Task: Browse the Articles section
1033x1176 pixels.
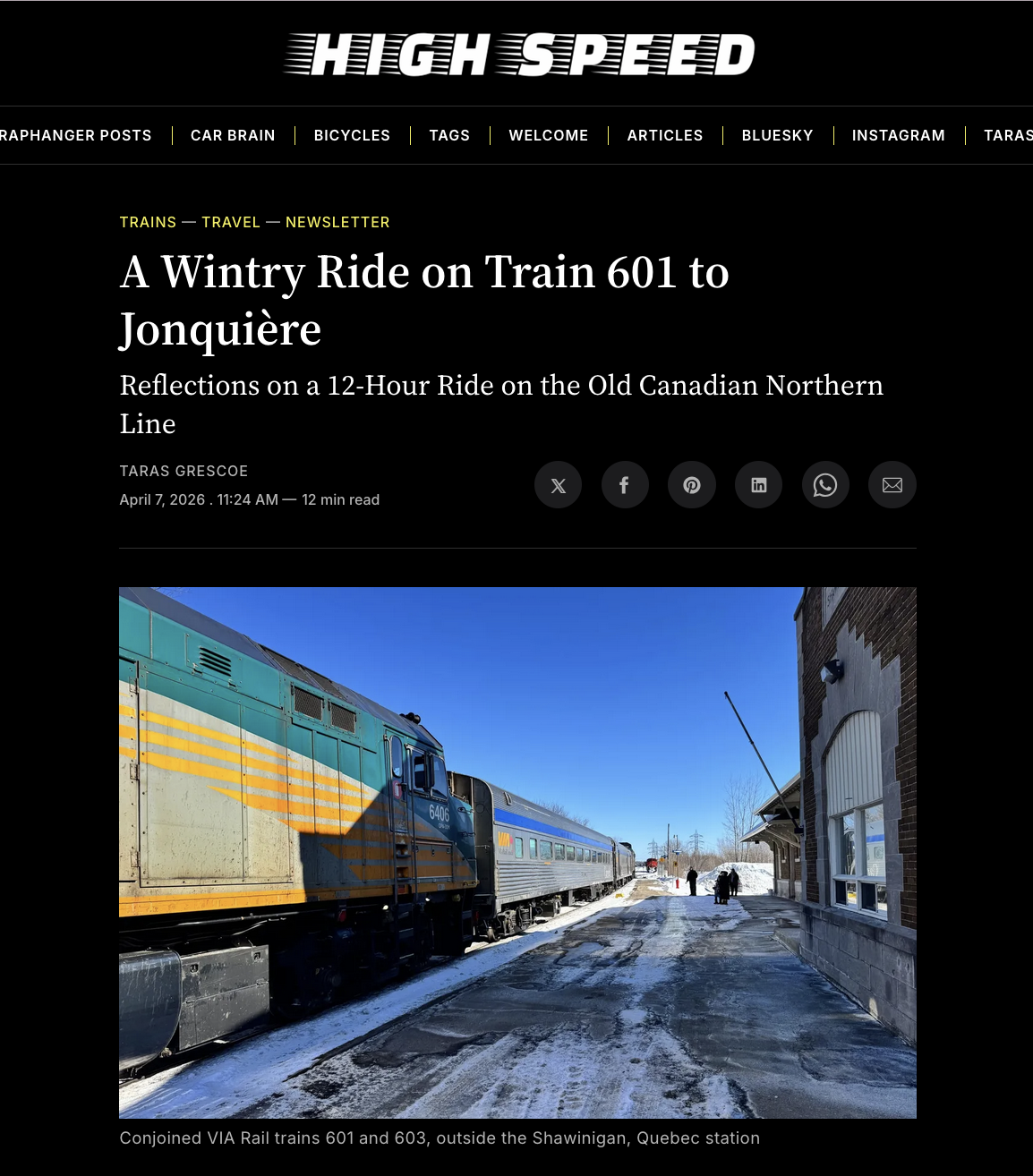Action: click(x=665, y=135)
